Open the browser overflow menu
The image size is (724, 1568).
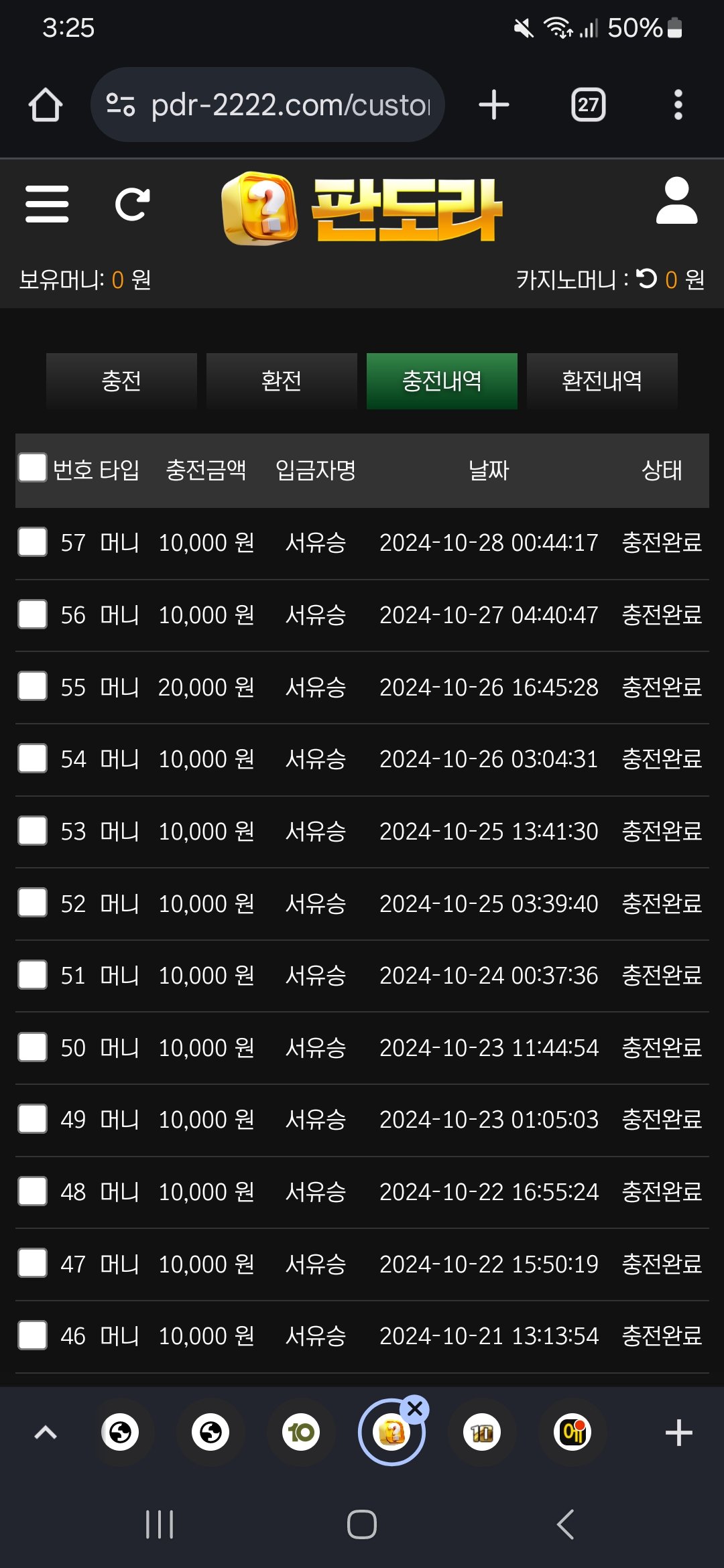[x=678, y=105]
